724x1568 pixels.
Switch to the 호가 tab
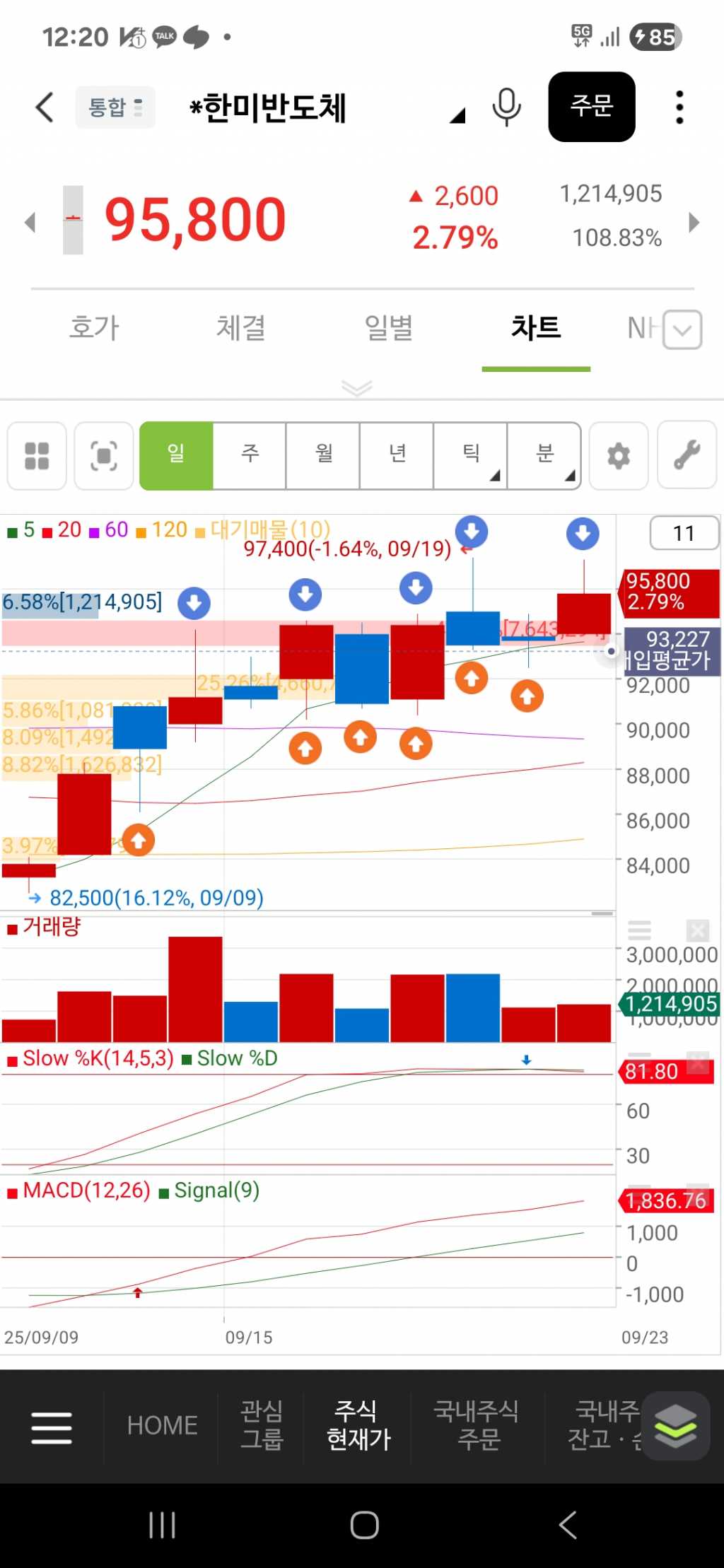point(94,328)
